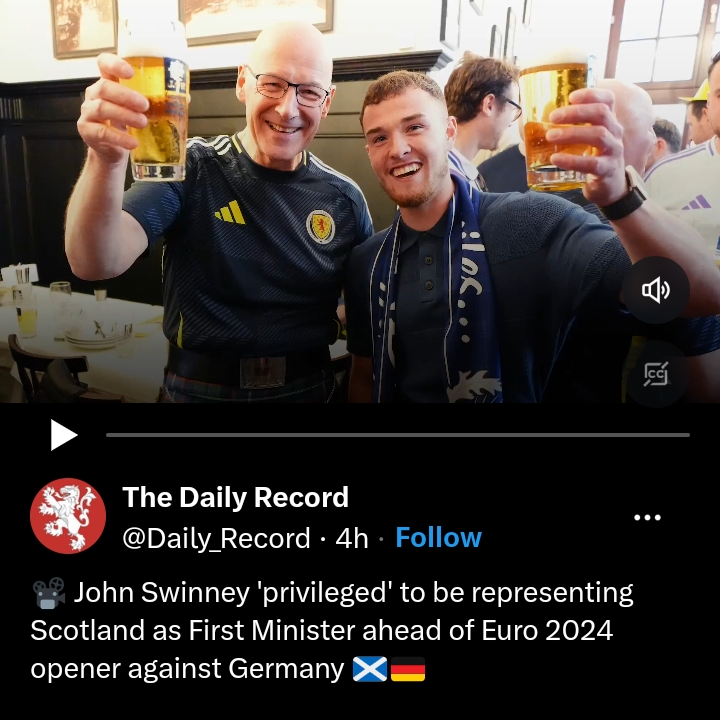Unmute the video sound
Image resolution: width=720 pixels, height=720 pixels.
pos(655,291)
